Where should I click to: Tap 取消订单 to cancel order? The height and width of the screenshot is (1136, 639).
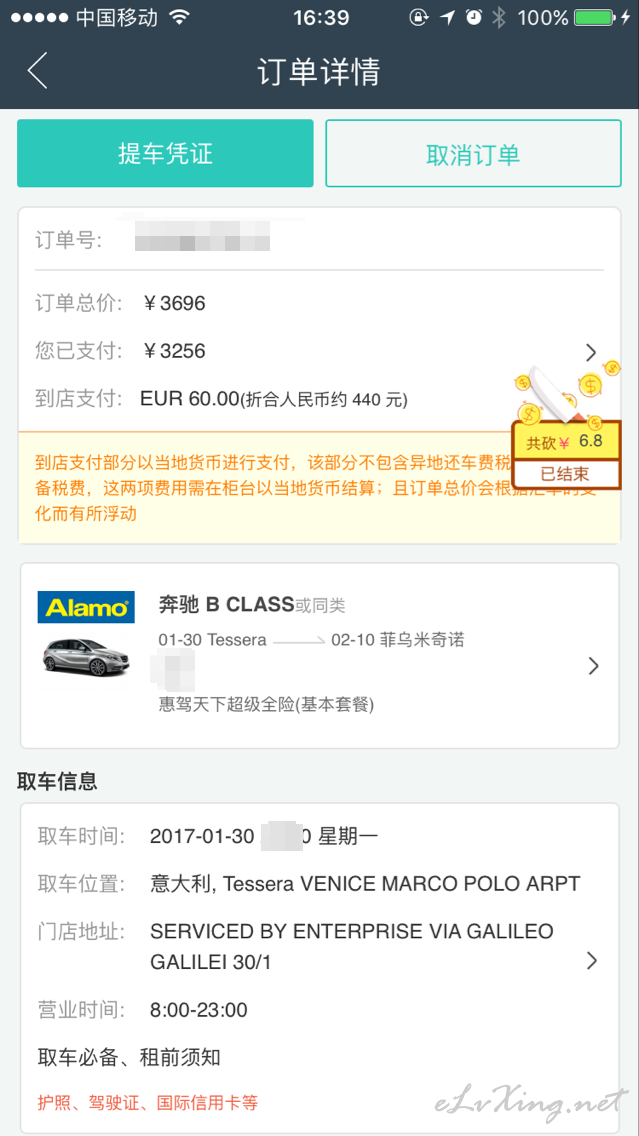pyautogui.click(x=473, y=154)
